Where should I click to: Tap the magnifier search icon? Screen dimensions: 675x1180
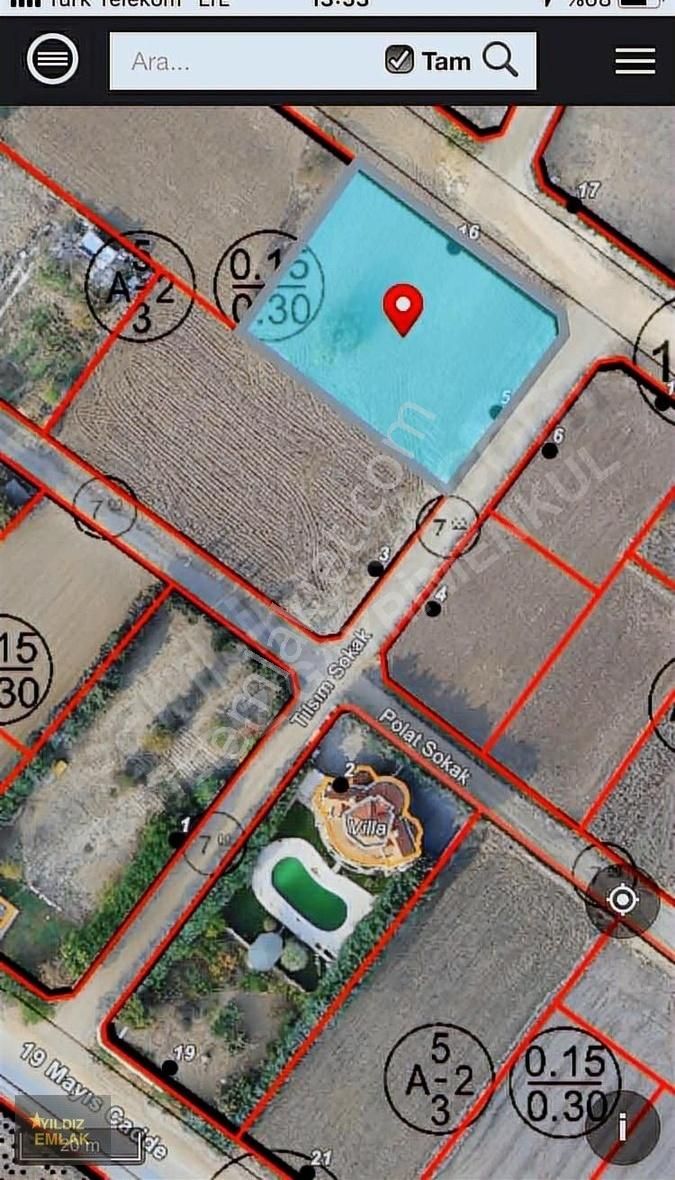[x=500, y=60]
